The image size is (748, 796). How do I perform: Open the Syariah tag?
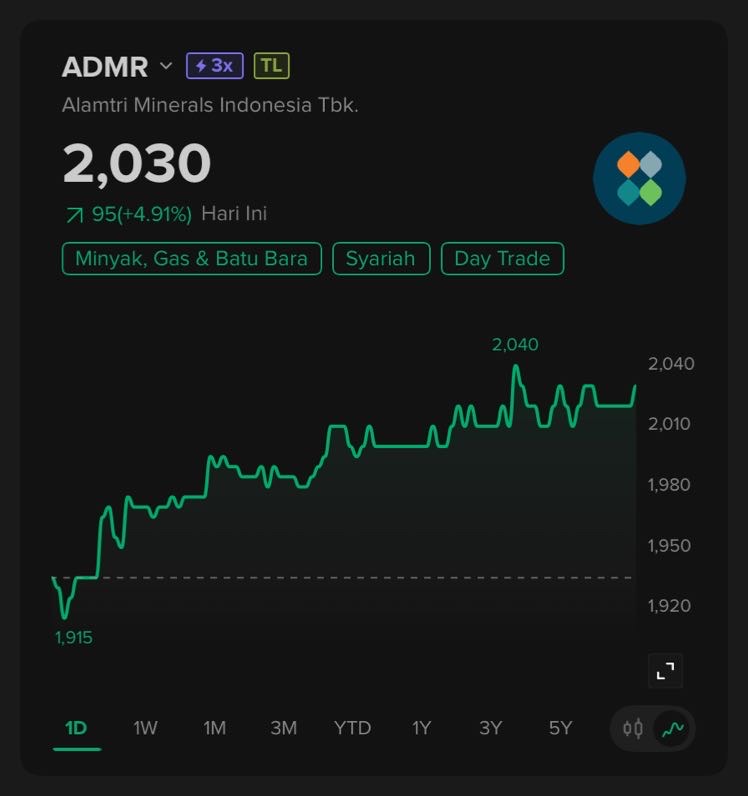pos(380,258)
